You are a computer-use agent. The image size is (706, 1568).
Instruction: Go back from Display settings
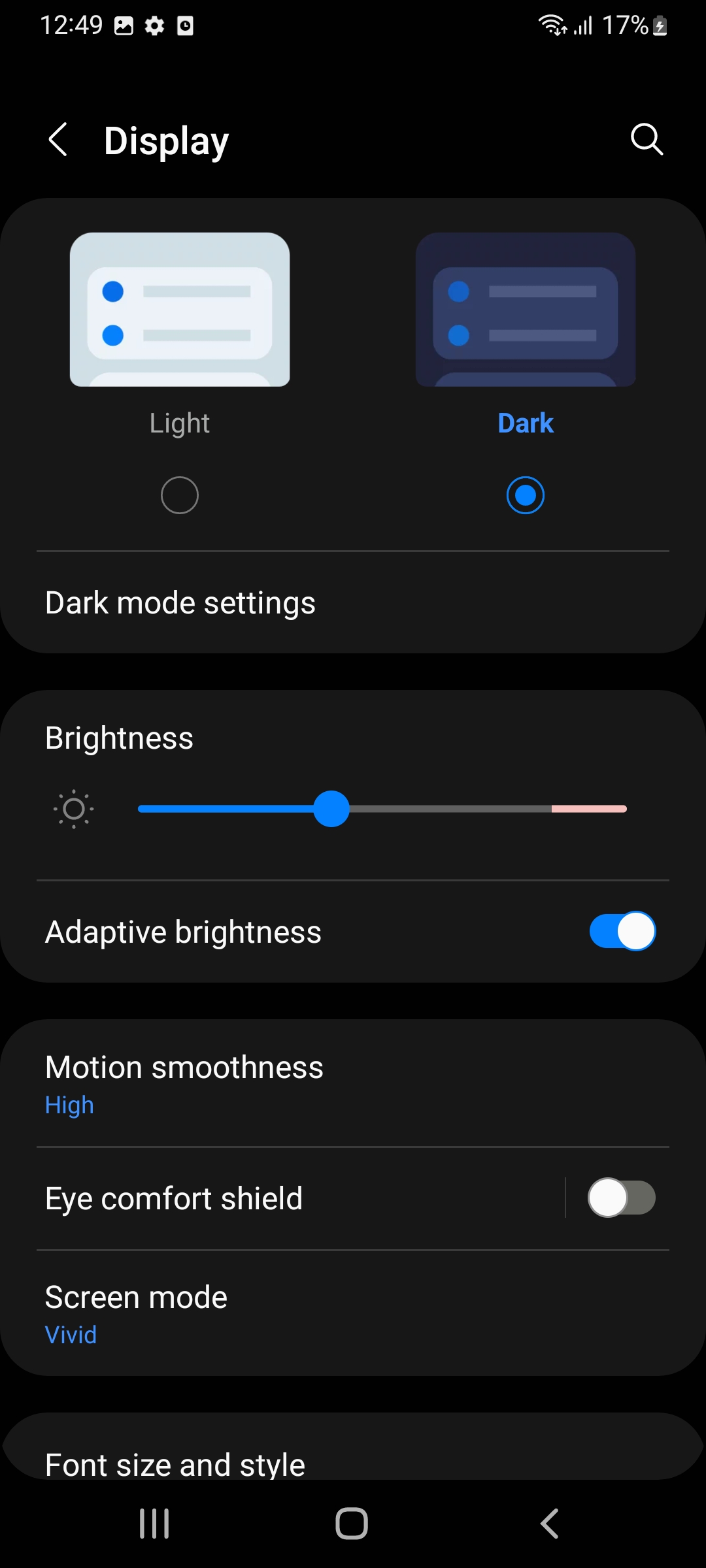pyautogui.click(x=58, y=140)
